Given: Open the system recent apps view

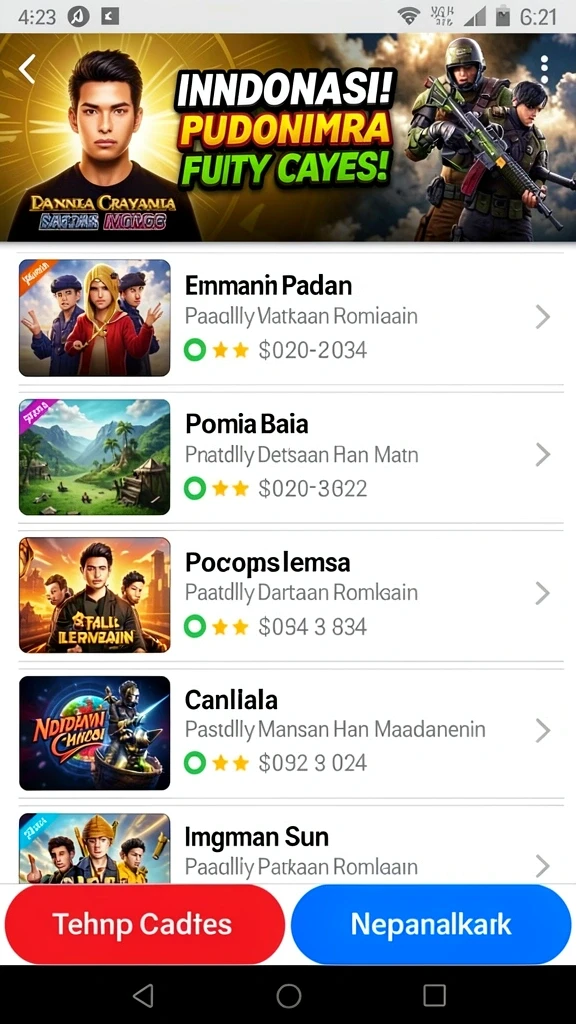Looking at the screenshot, I should pyautogui.click(x=434, y=996).
